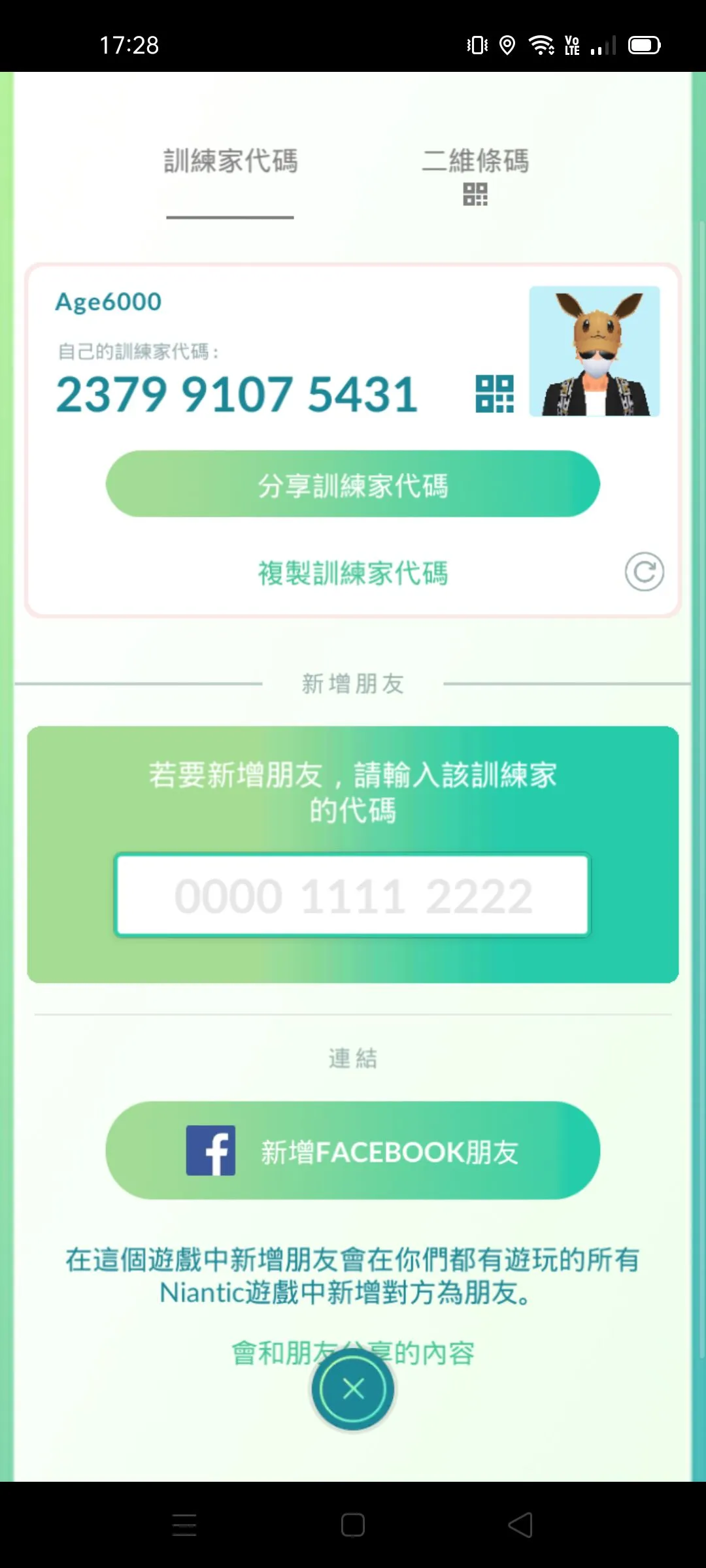Select the 訓練家代碼 tab

click(x=230, y=162)
